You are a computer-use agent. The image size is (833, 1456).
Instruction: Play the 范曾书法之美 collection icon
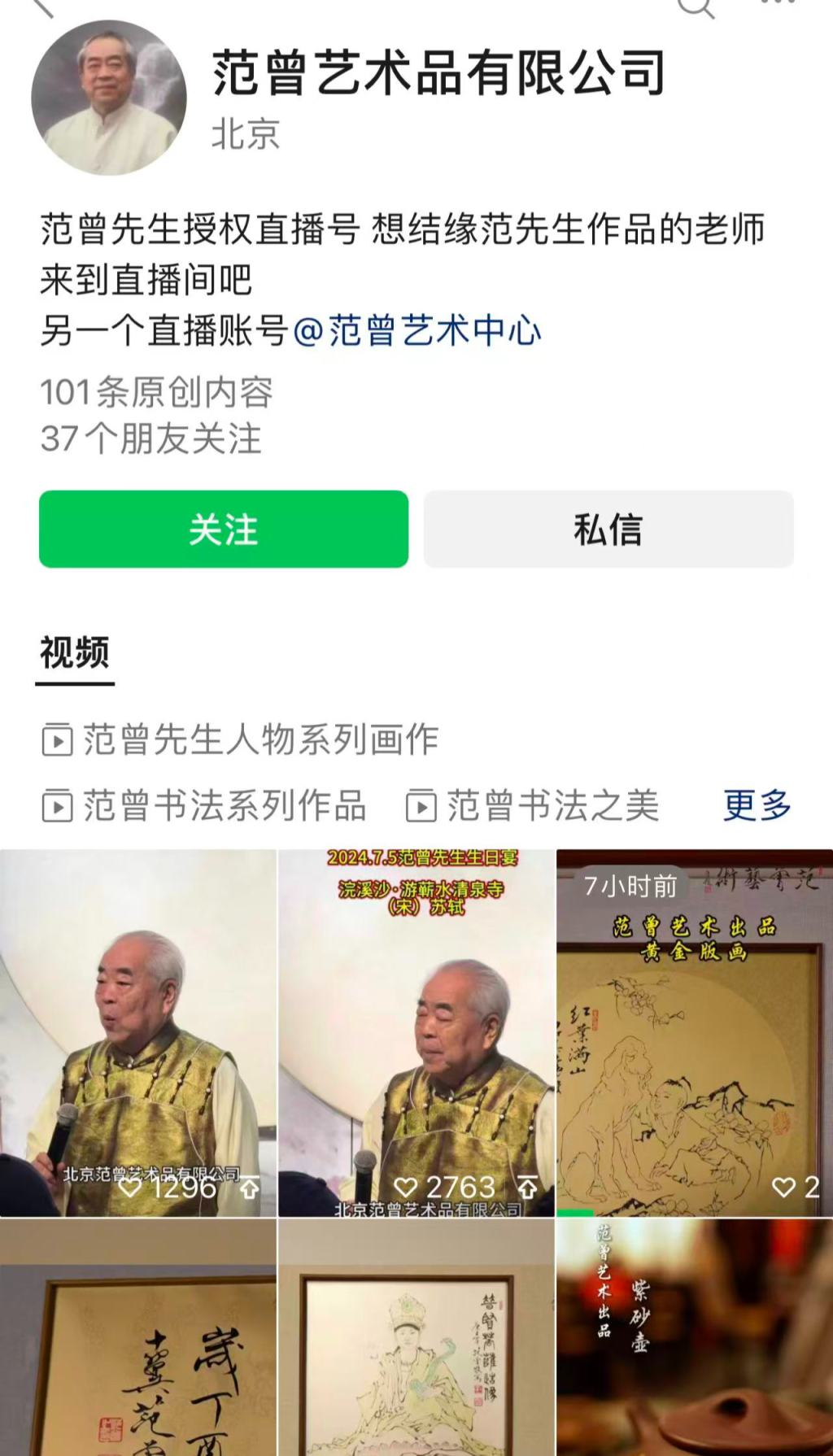pyautogui.click(x=422, y=805)
